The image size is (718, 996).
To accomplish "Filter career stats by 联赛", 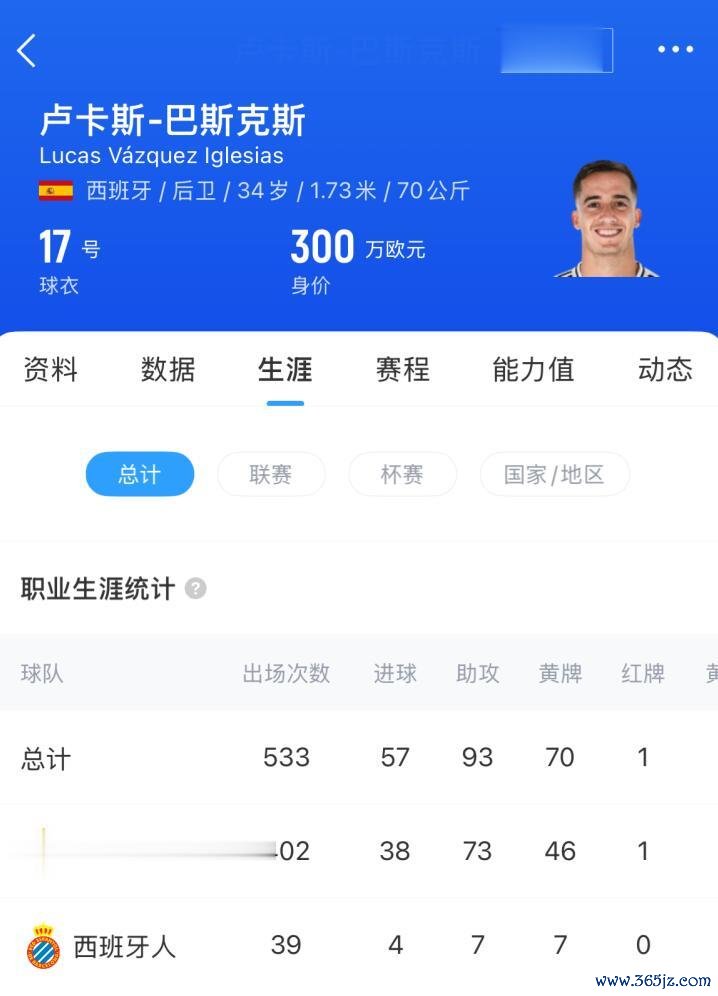I will click(271, 474).
